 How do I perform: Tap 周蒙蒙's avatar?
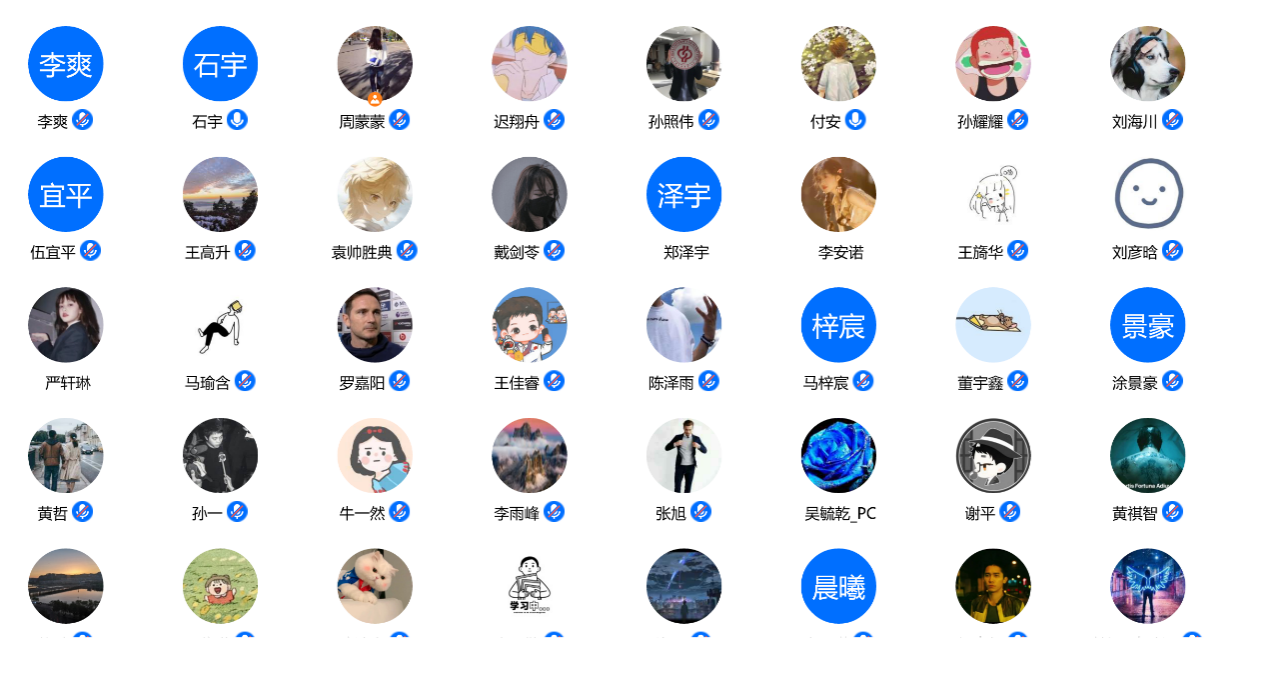[375, 64]
